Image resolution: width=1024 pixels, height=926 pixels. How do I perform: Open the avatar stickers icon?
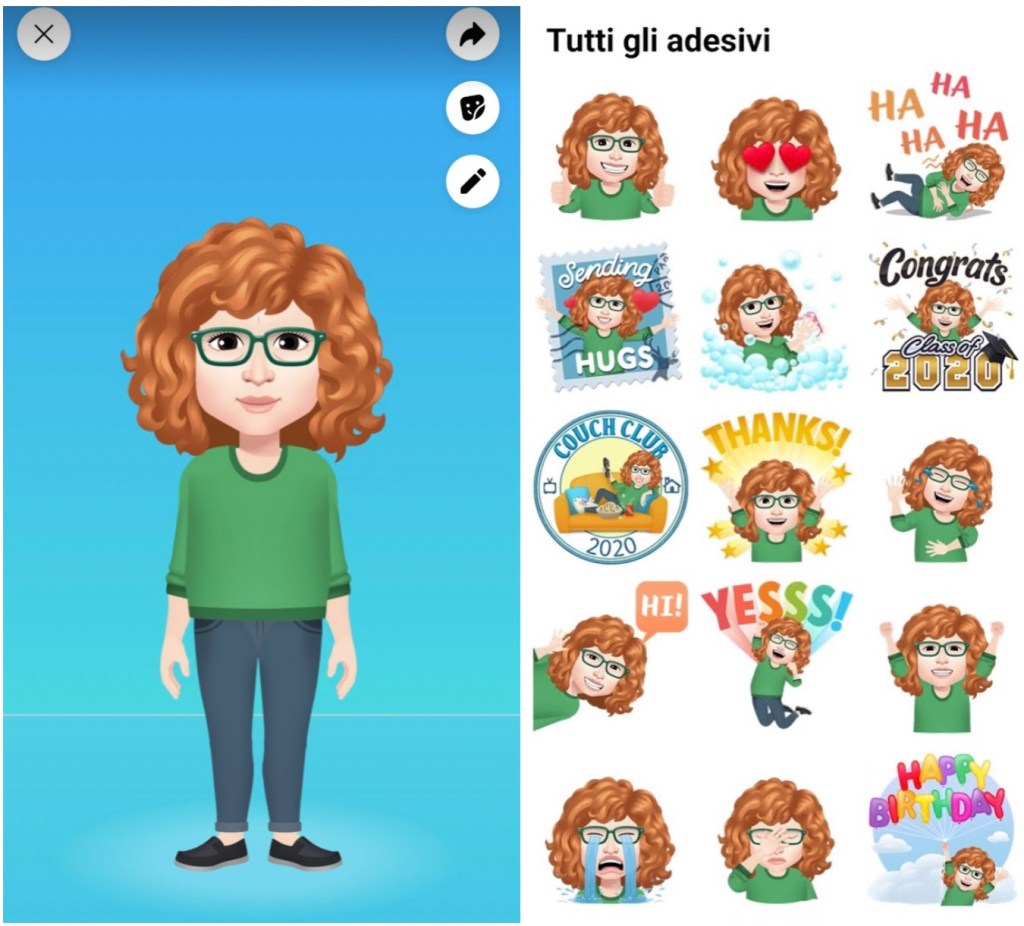[472, 108]
